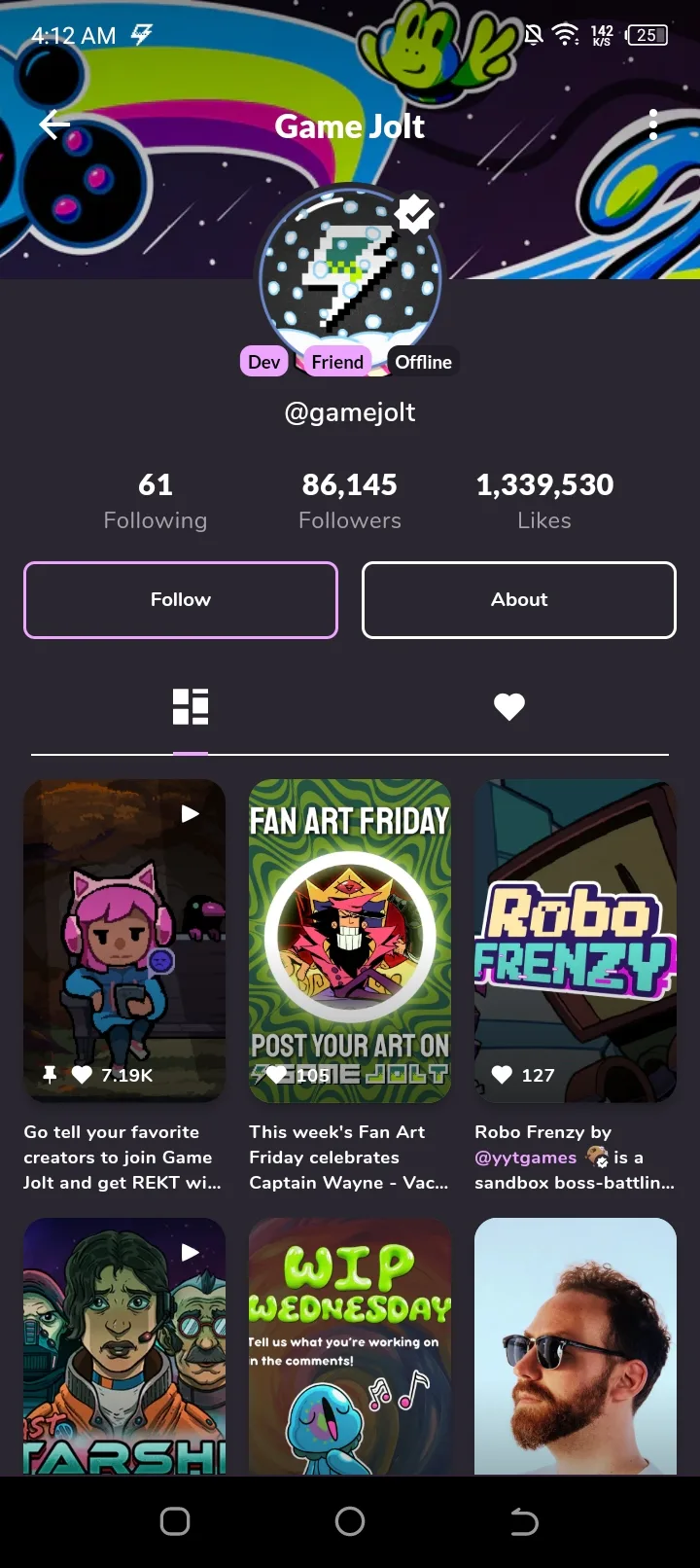View the 86,145 Followers list
The height and width of the screenshot is (1568, 700).
pyautogui.click(x=350, y=501)
